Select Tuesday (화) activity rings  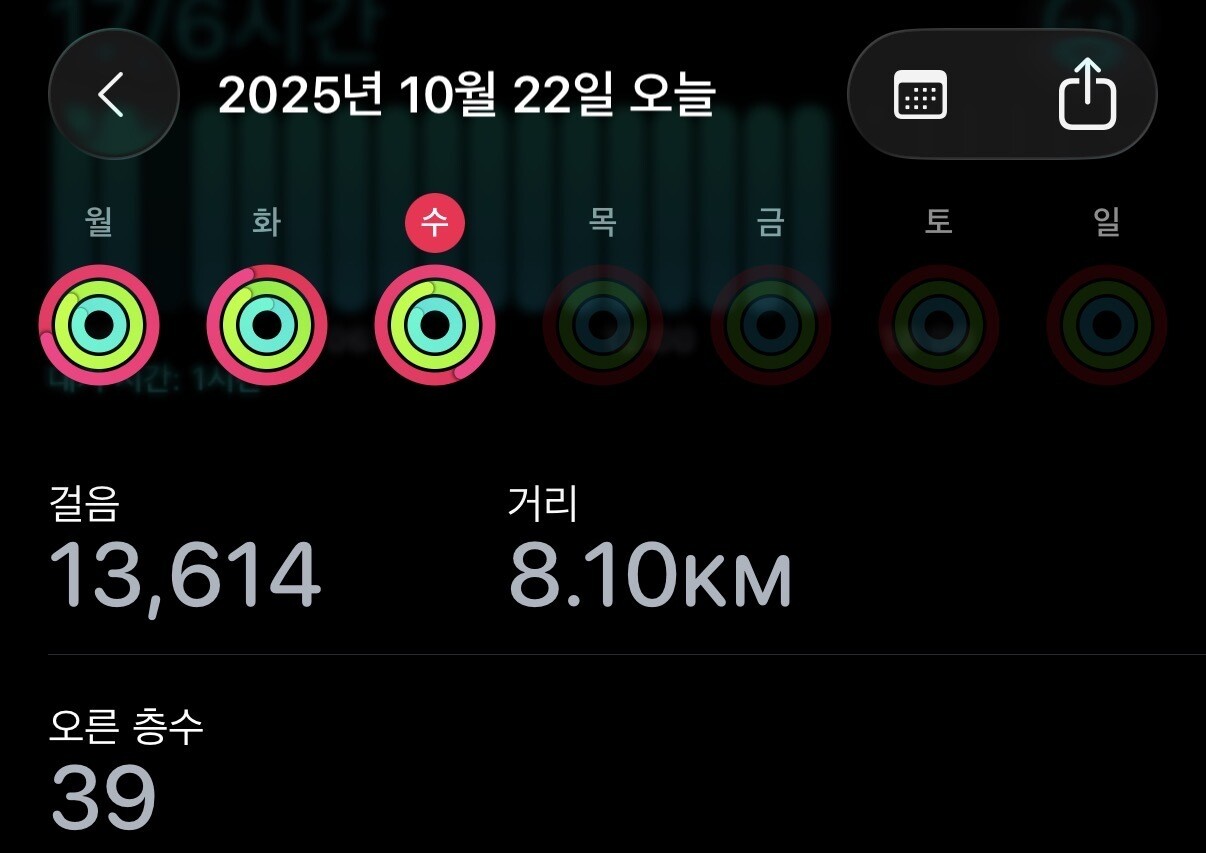coord(267,325)
